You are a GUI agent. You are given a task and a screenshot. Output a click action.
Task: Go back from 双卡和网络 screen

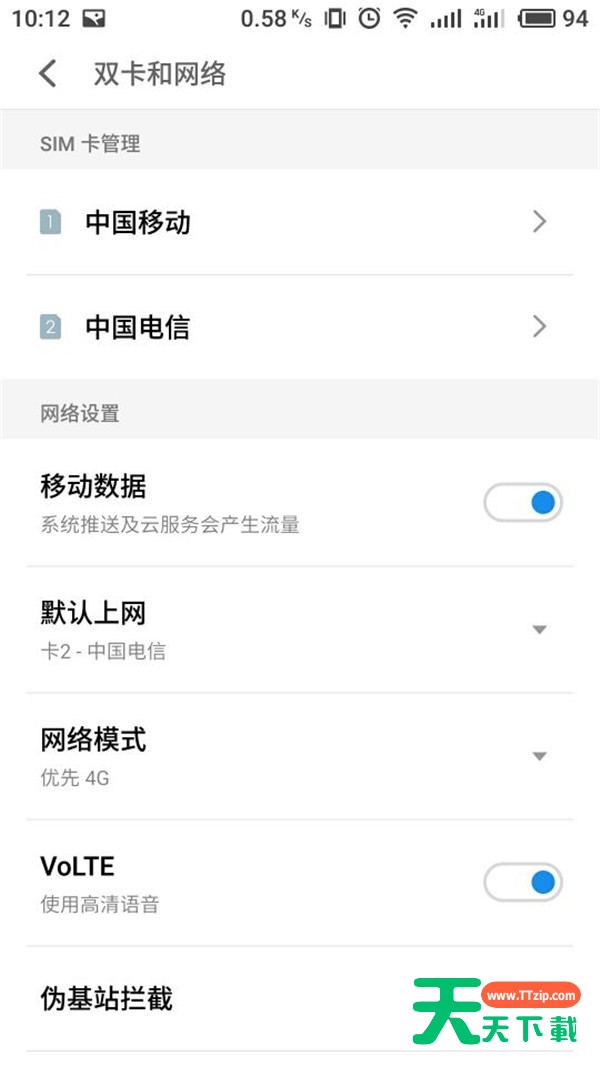48,73
